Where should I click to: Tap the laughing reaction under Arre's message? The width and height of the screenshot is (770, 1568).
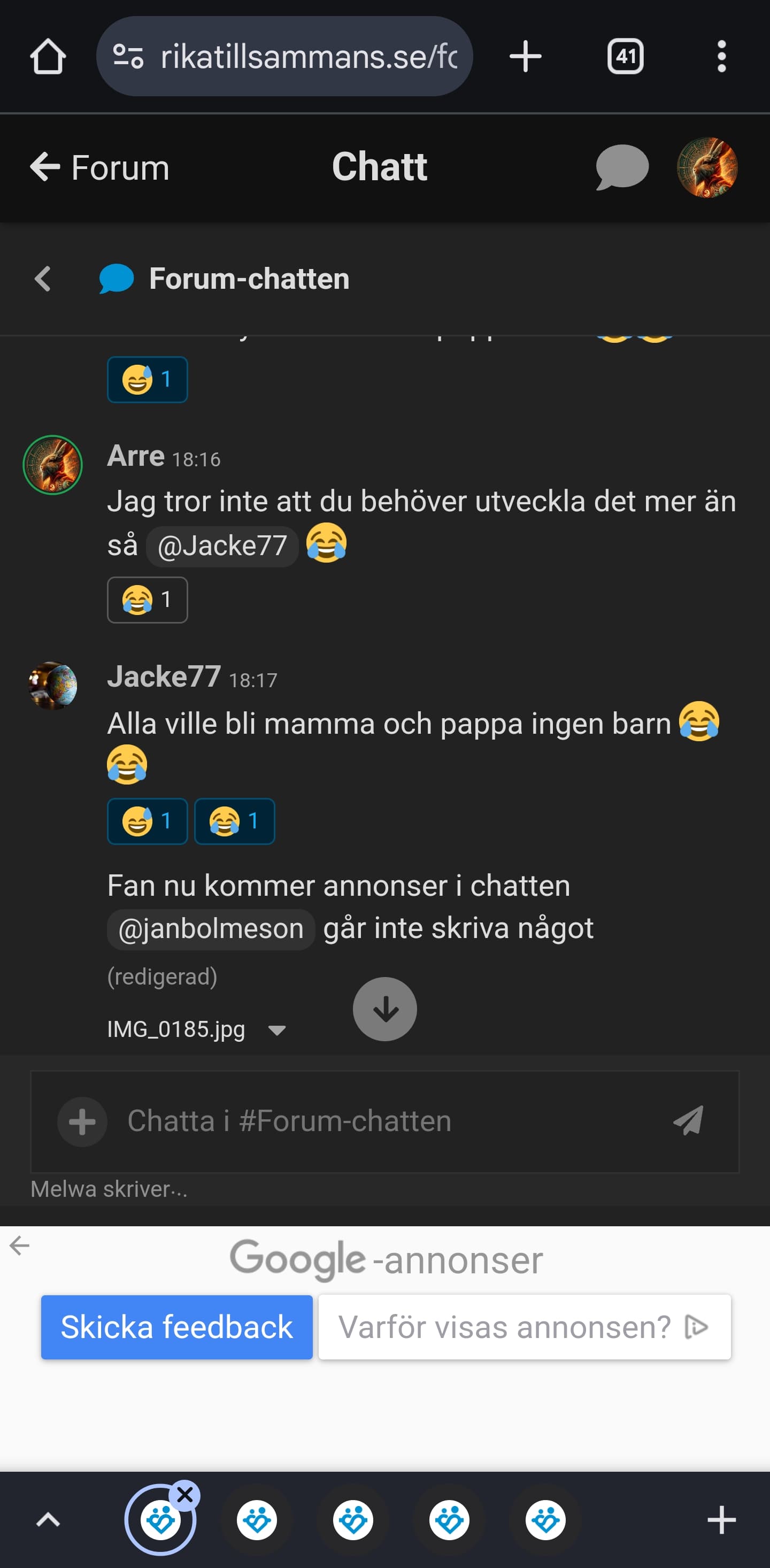click(x=147, y=599)
